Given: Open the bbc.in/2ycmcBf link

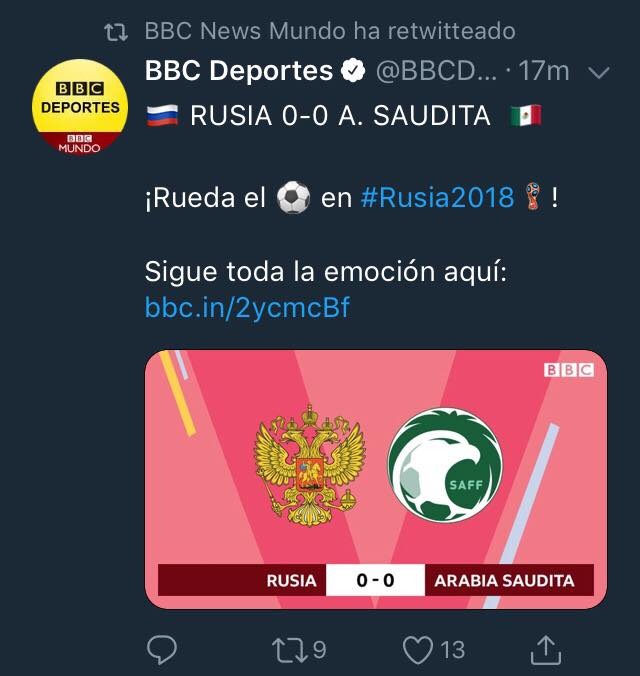Looking at the screenshot, I should pos(247,307).
